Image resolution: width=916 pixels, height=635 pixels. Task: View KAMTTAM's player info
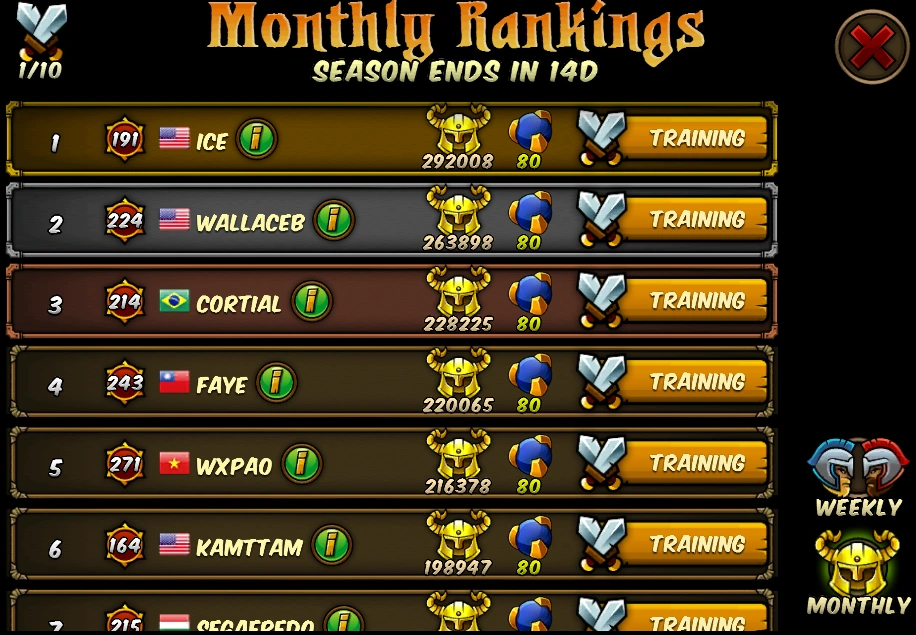point(331,545)
